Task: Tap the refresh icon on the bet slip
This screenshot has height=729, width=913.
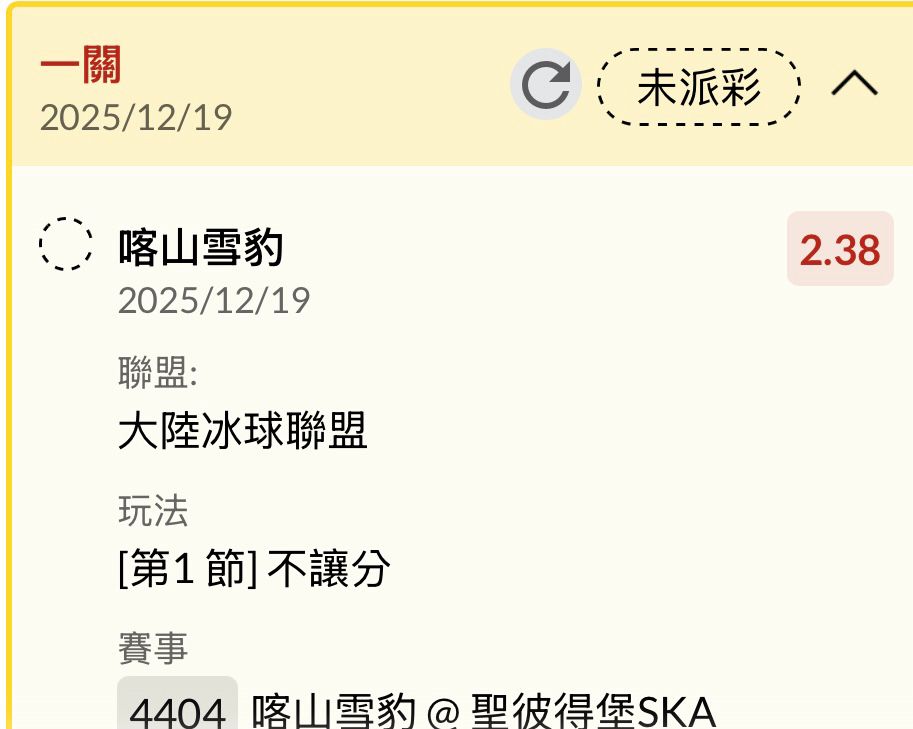Action: point(546,86)
